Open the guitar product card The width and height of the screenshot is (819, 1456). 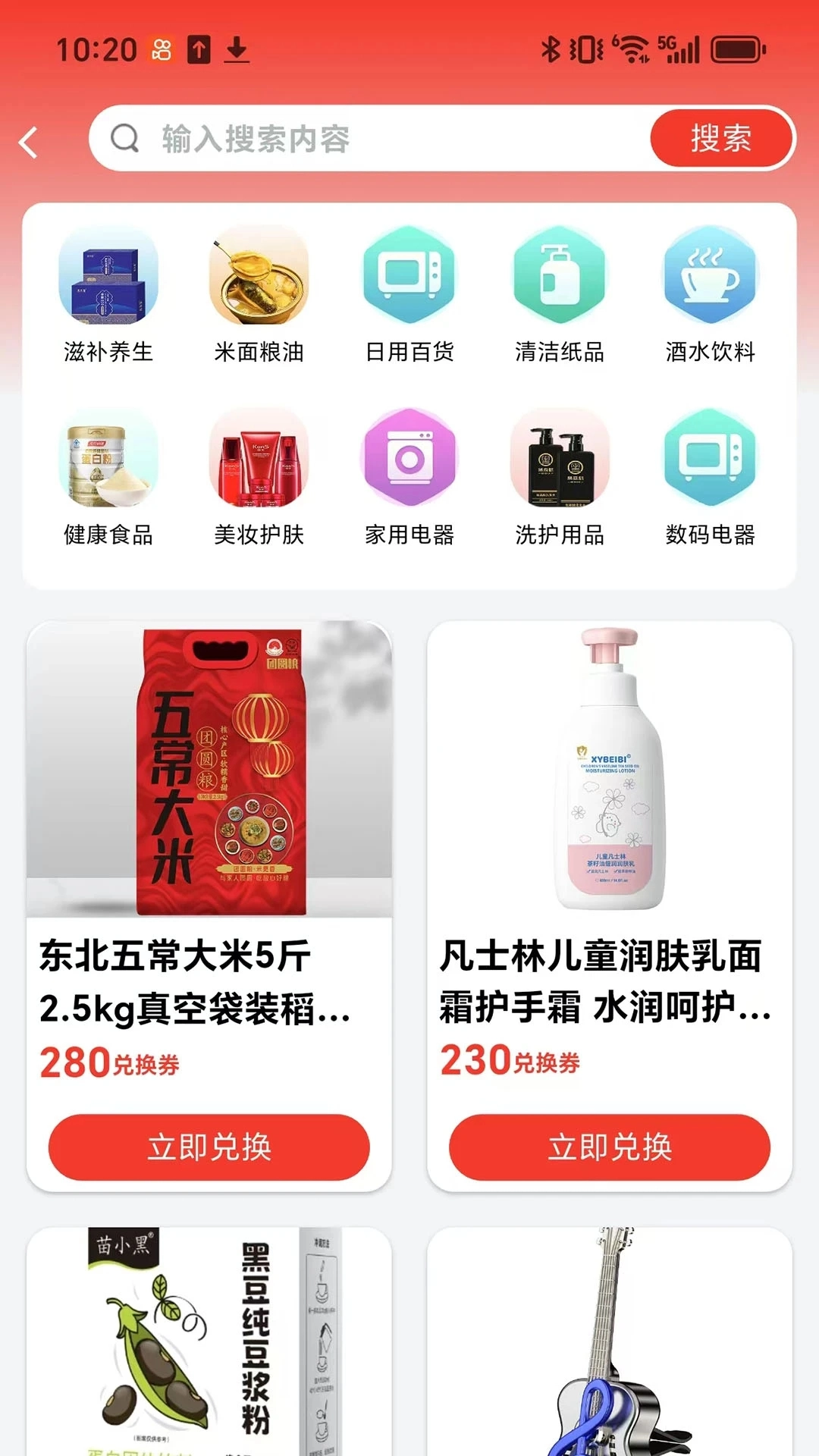coord(610,1342)
